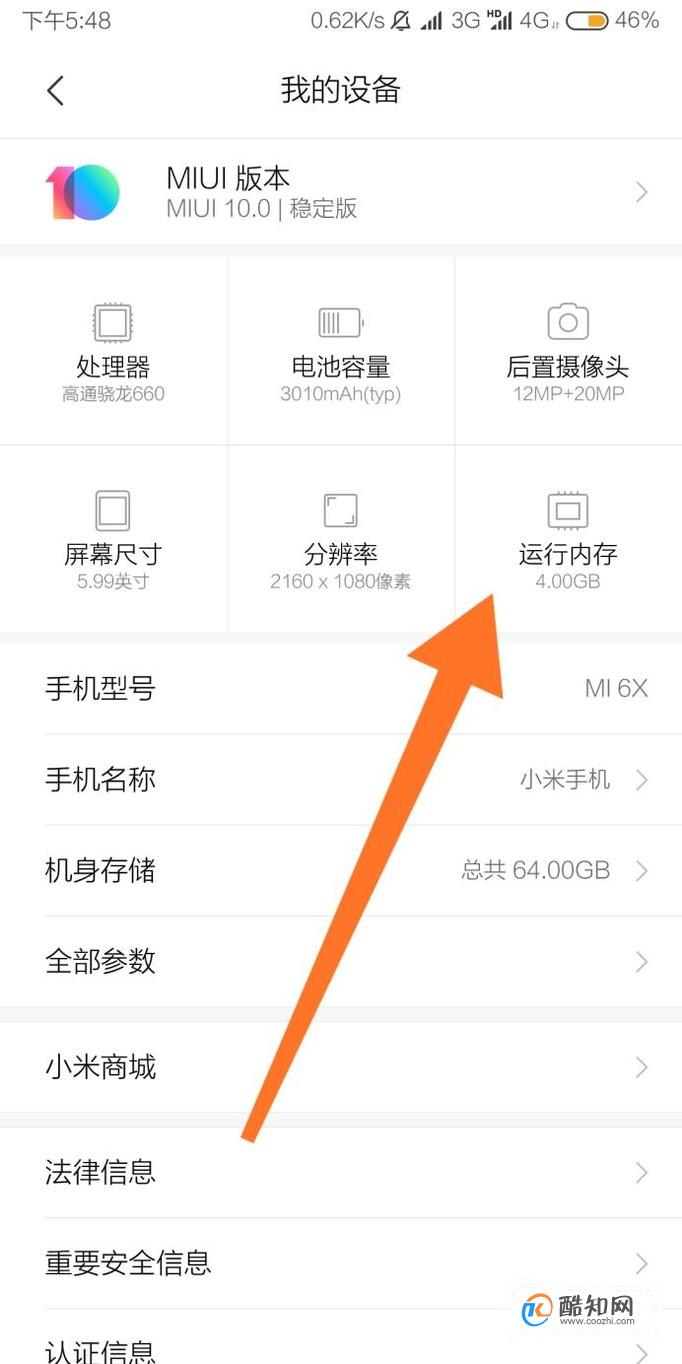Open 小米商城
682x1364 pixels.
pos(340,1068)
